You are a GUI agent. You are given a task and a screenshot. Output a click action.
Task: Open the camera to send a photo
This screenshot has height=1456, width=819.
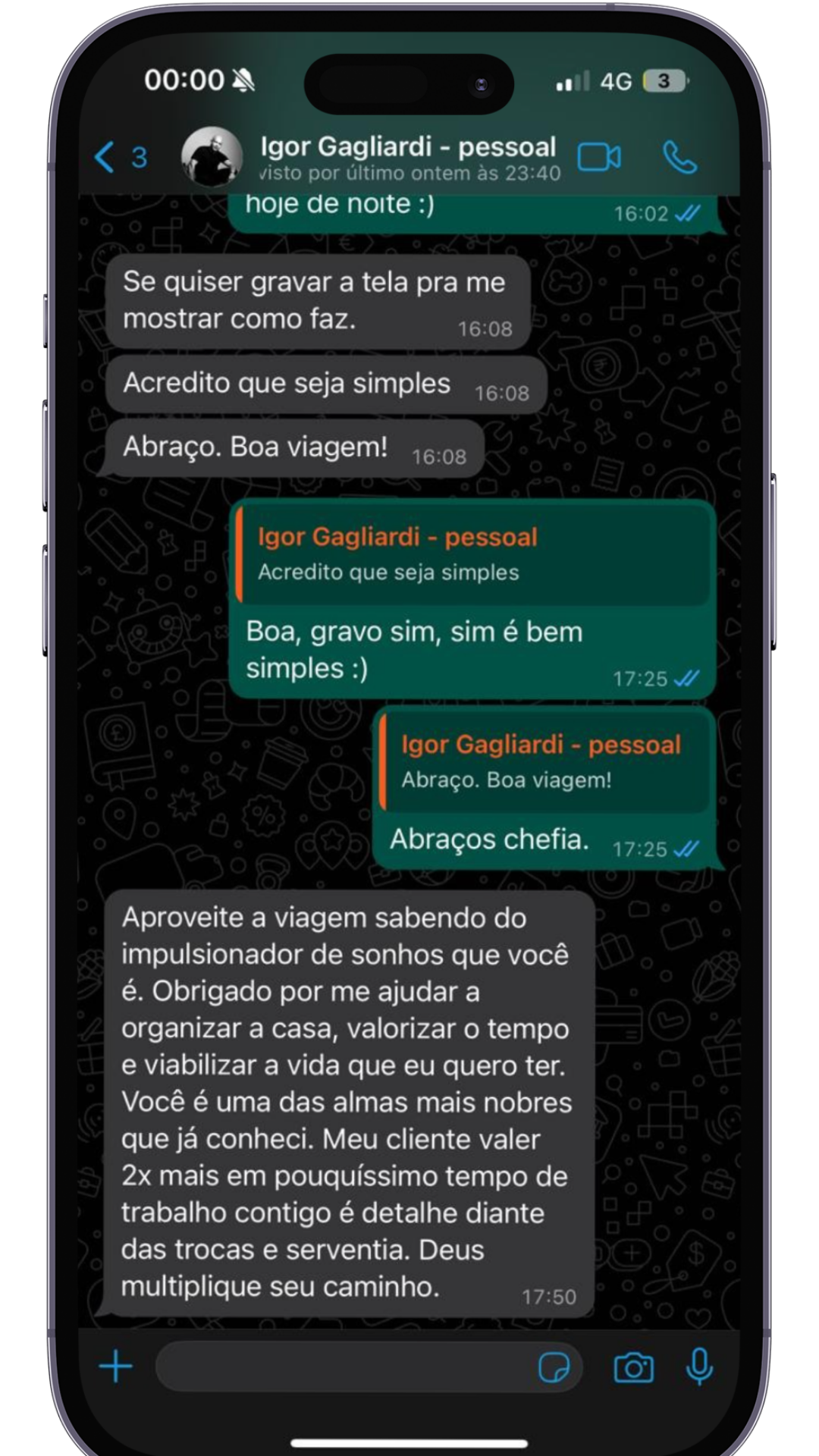pos(633,1367)
